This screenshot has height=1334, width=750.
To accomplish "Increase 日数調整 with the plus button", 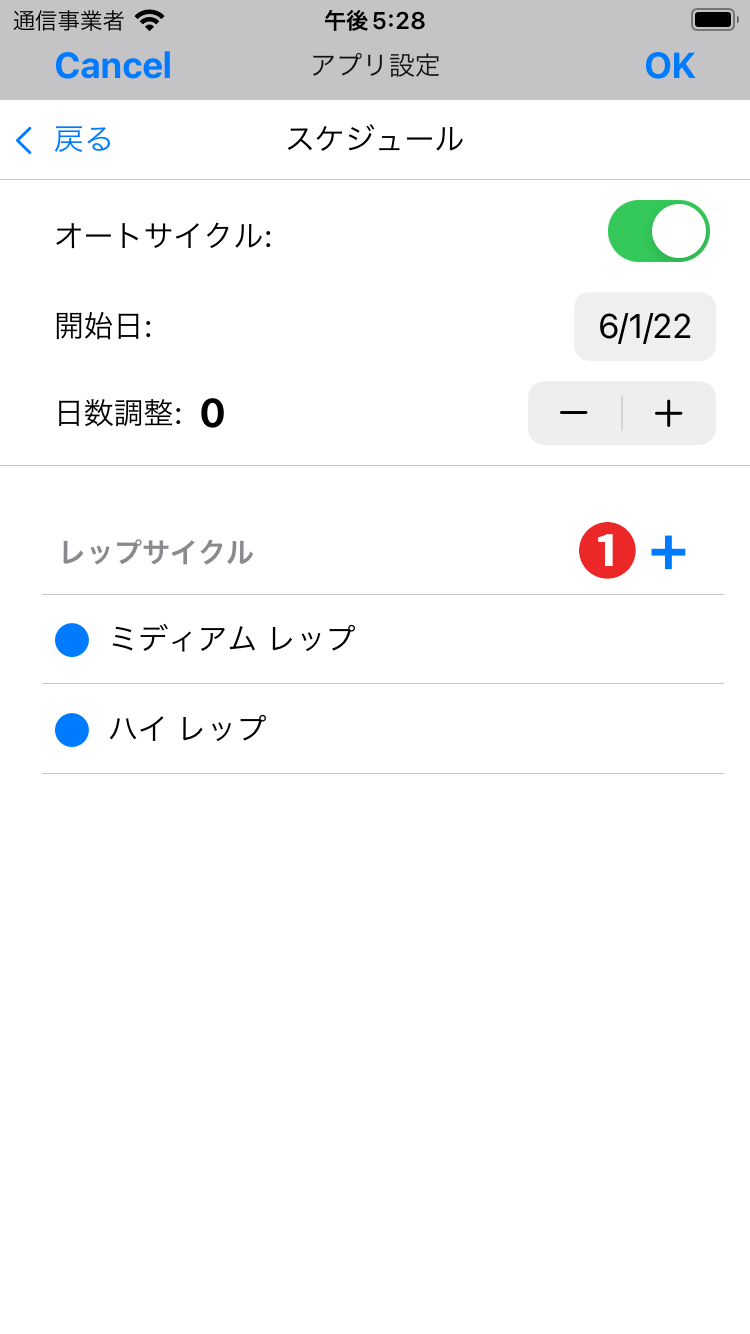I will (668, 413).
